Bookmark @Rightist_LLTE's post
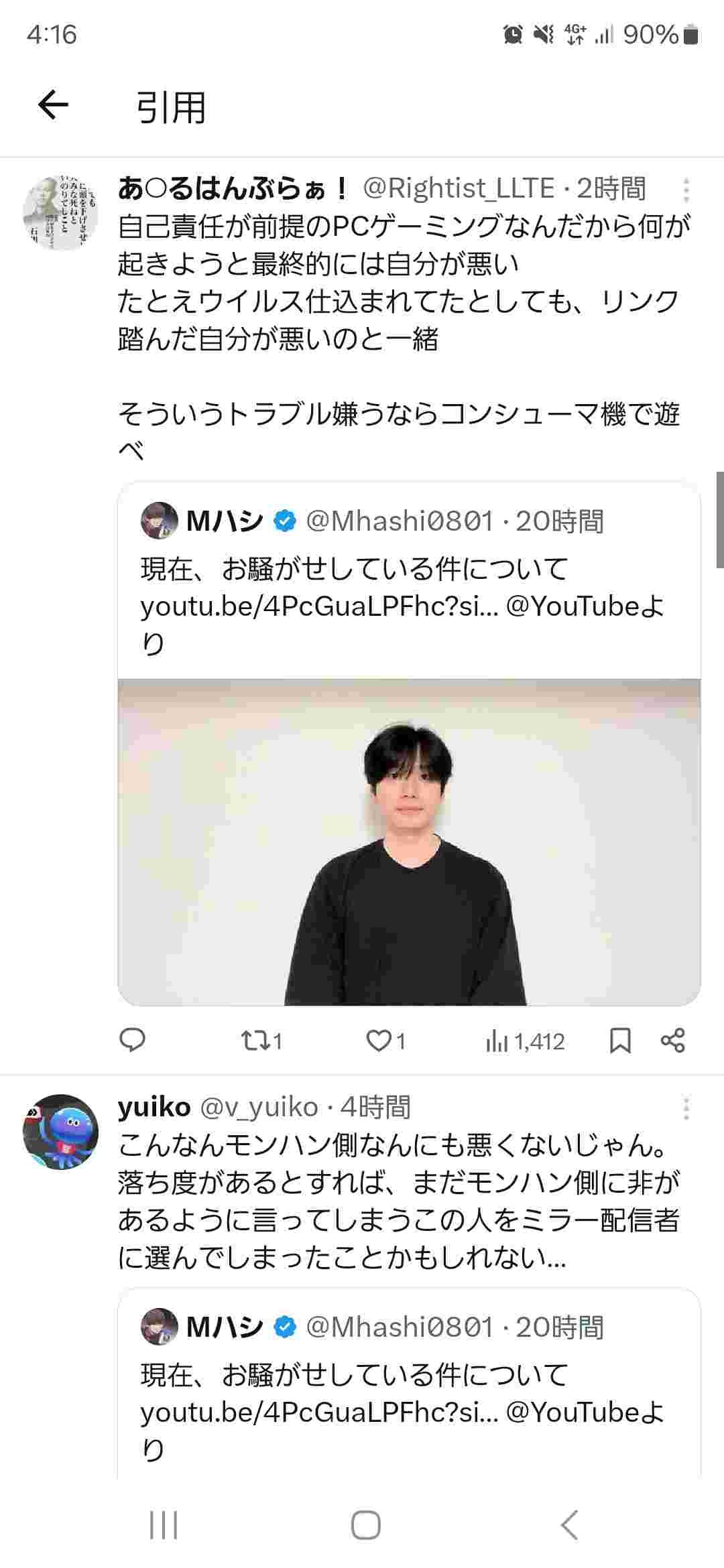 620,1041
